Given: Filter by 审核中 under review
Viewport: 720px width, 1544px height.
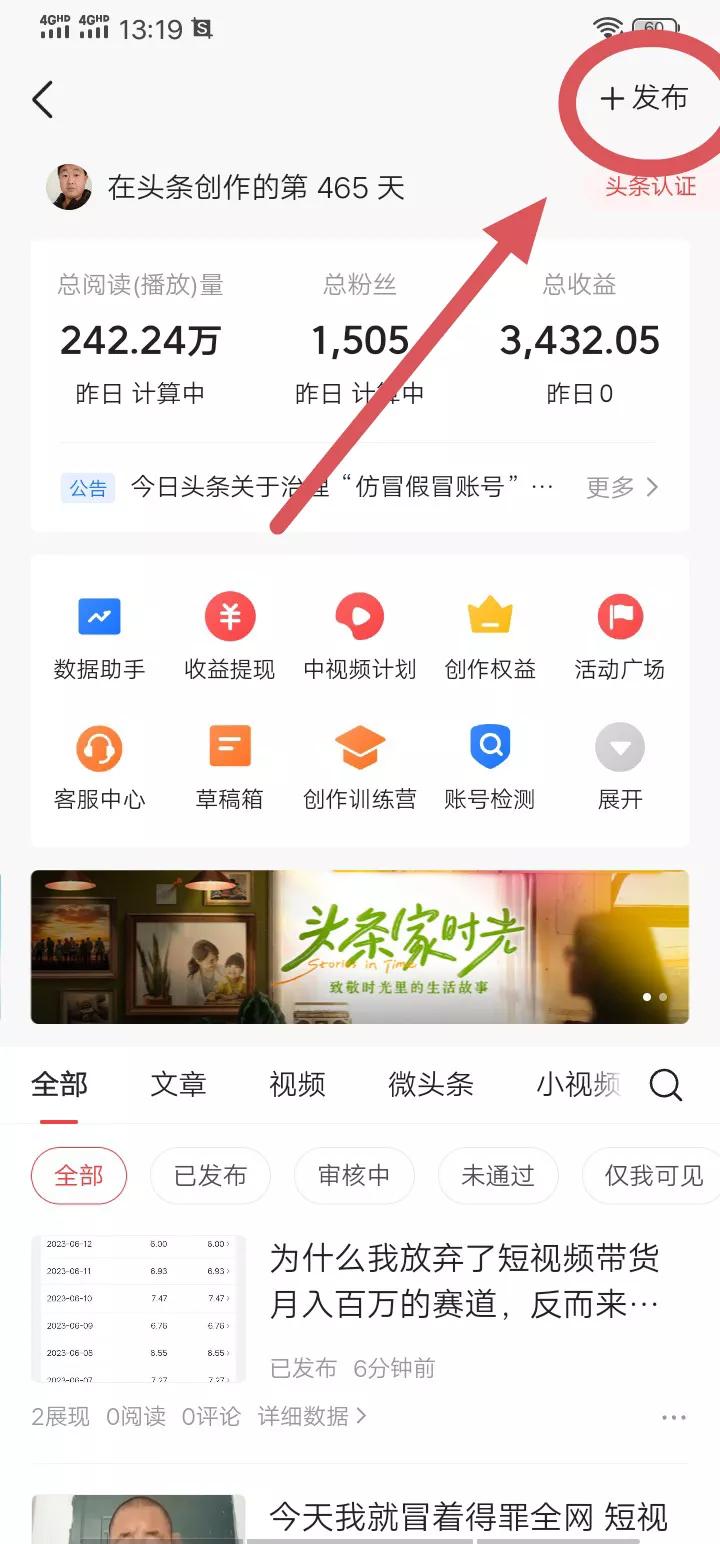Looking at the screenshot, I should tap(354, 1176).
